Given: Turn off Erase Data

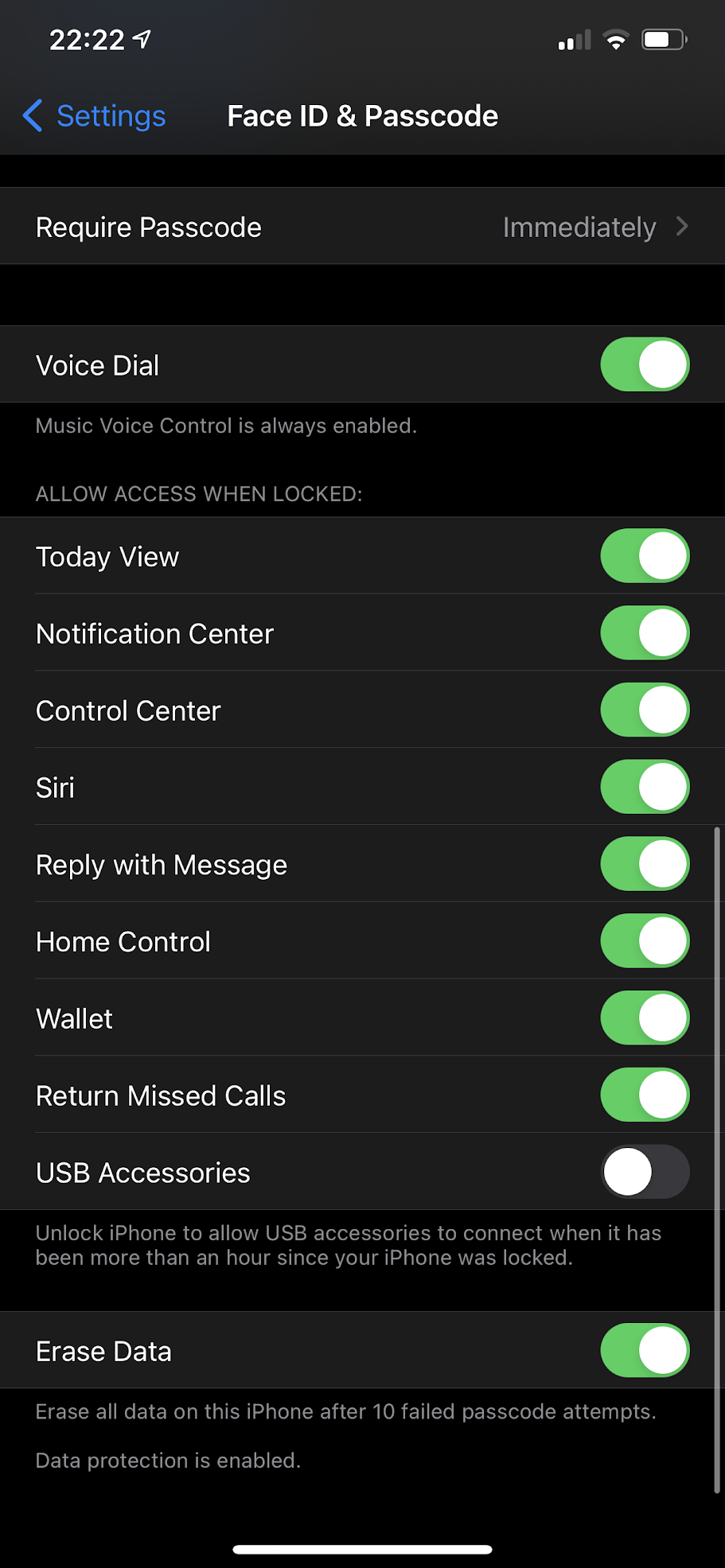Looking at the screenshot, I should click(x=644, y=1350).
